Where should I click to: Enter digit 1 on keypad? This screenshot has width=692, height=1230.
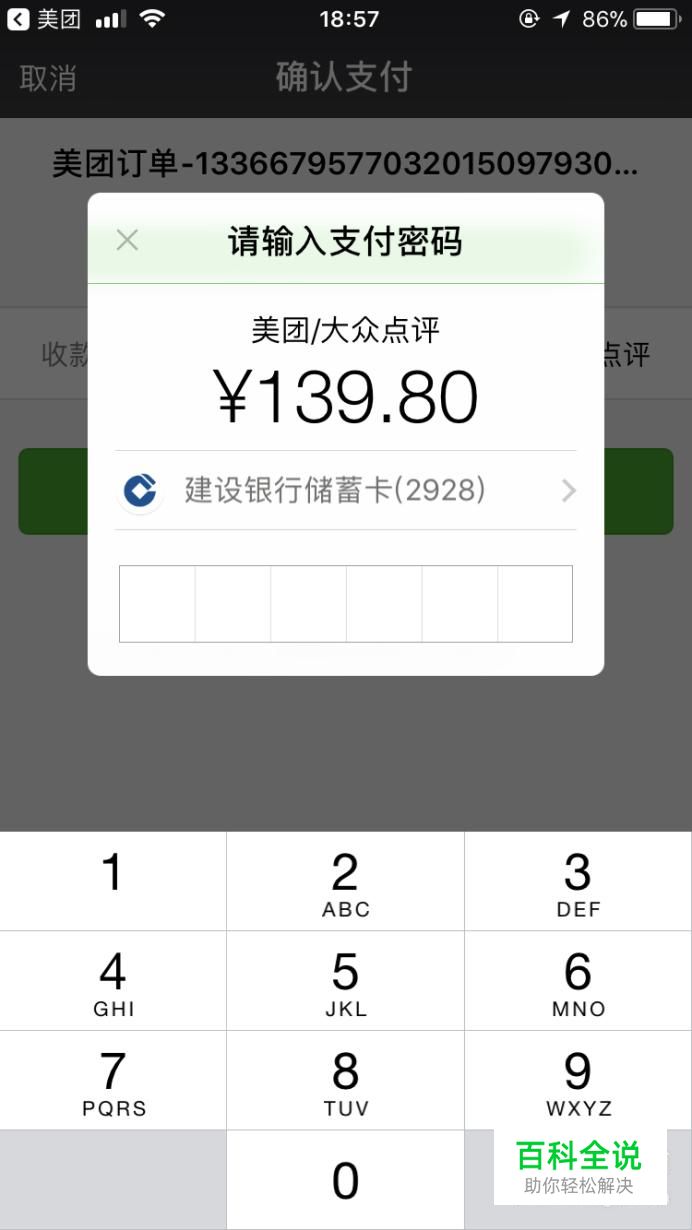113,881
